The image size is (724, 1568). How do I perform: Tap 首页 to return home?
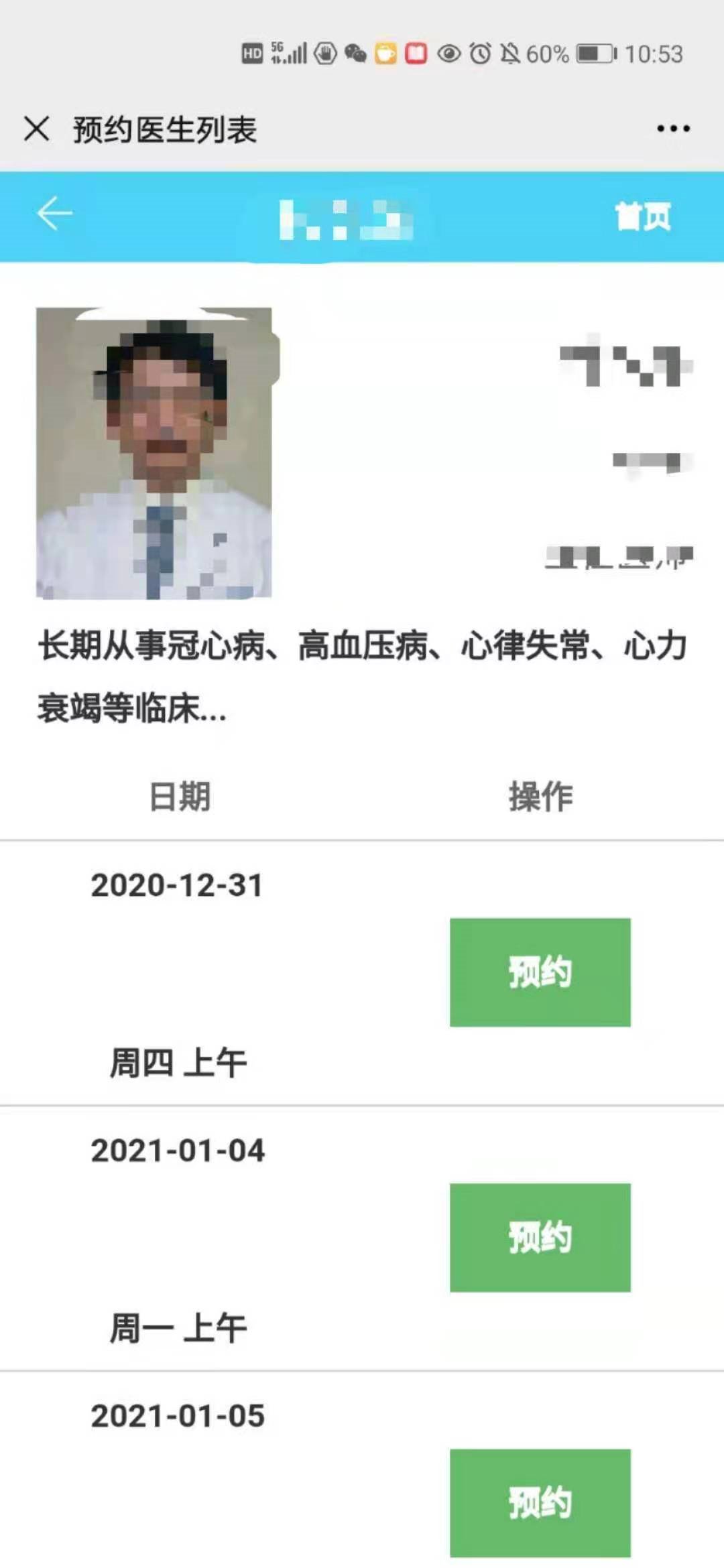click(x=643, y=216)
